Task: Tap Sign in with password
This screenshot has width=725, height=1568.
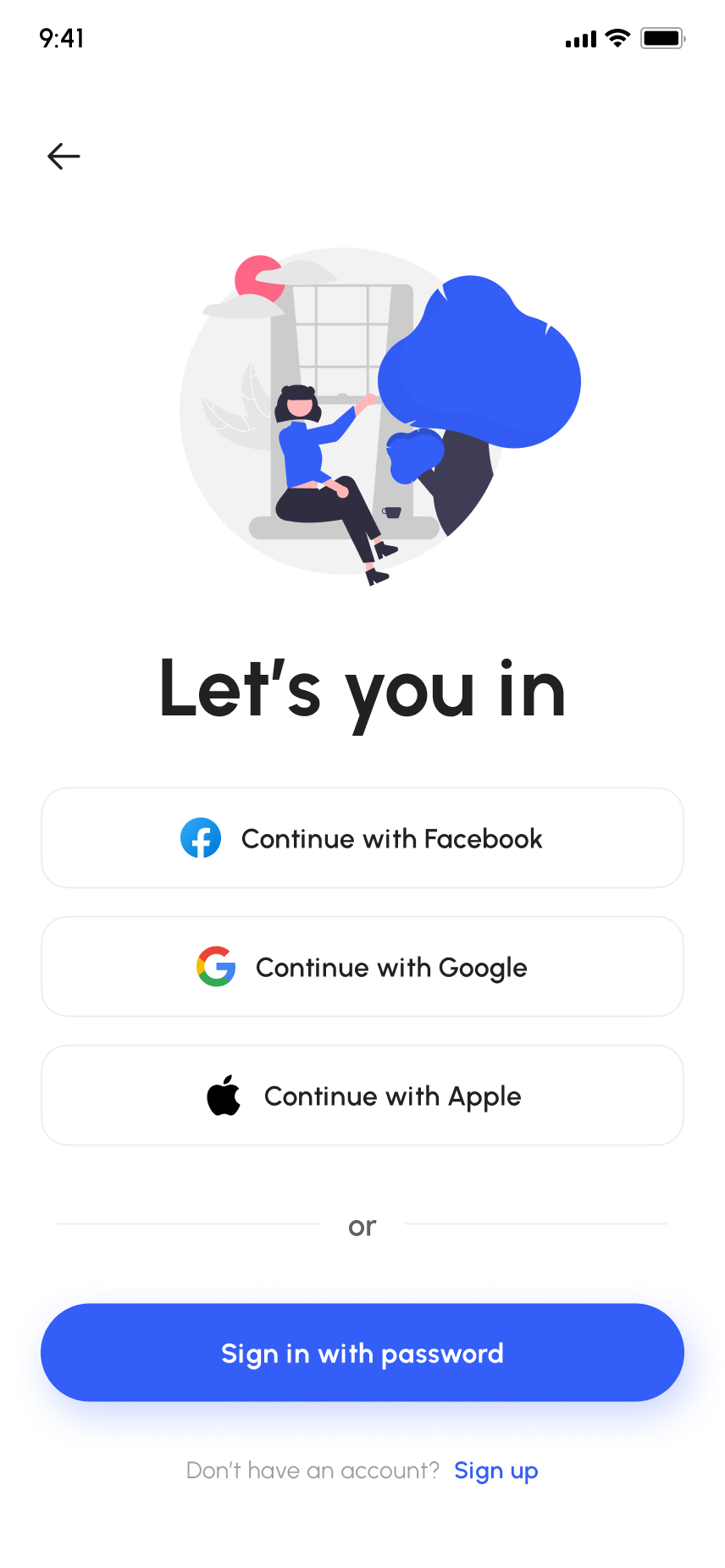Action: (362, 1353)
